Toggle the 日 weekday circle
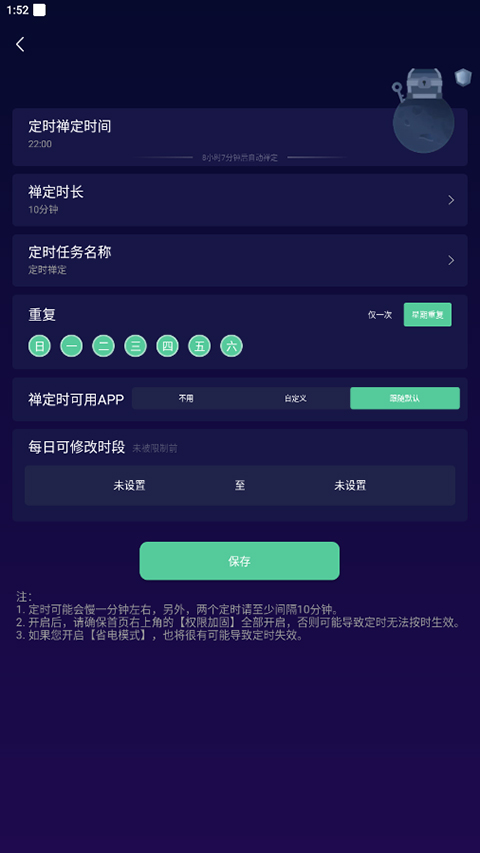The width and height of the screenshot is (480, 853). tap(39, 346)
